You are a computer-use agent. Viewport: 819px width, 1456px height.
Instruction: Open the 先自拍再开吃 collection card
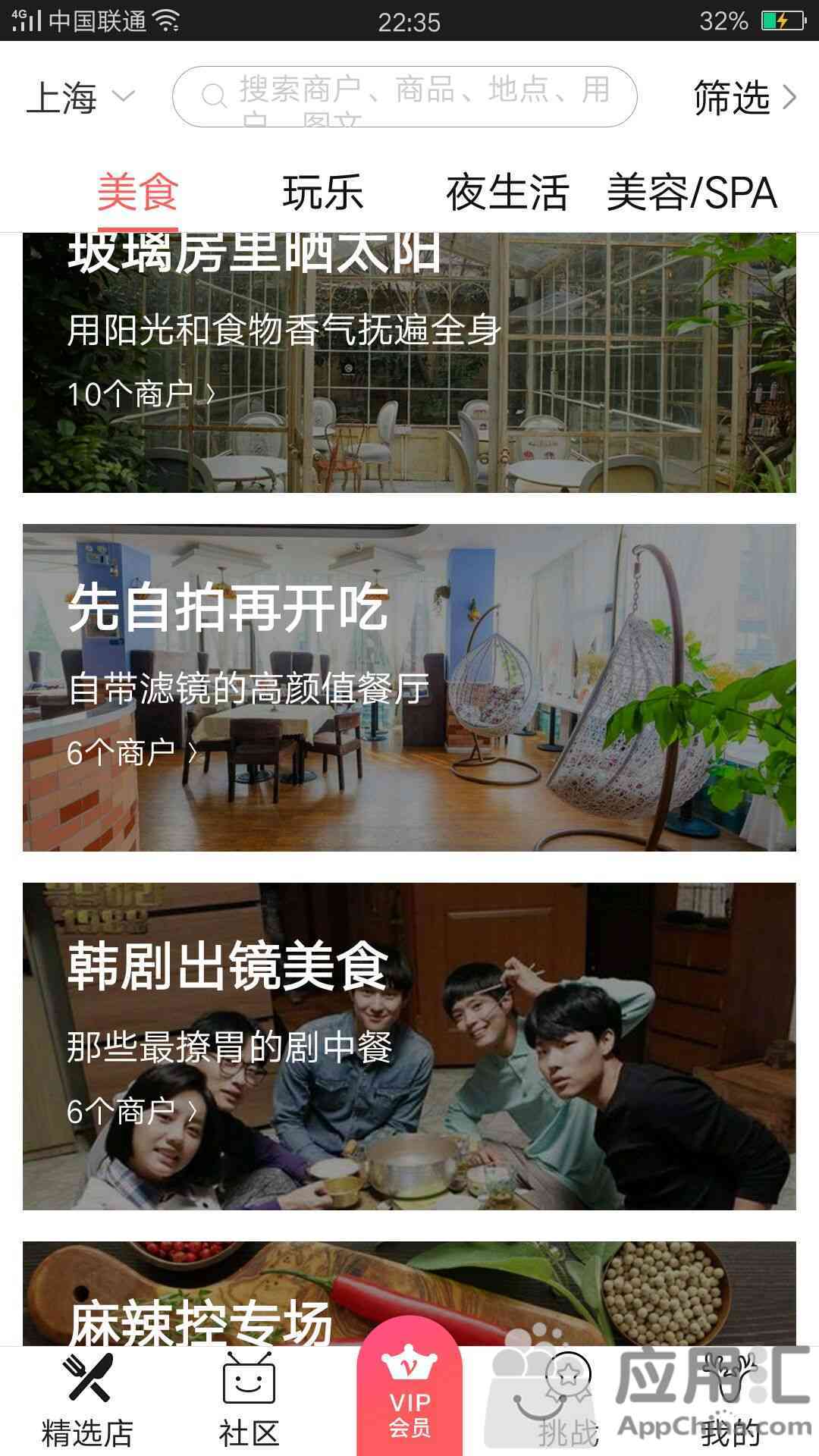tap(409, 687)
